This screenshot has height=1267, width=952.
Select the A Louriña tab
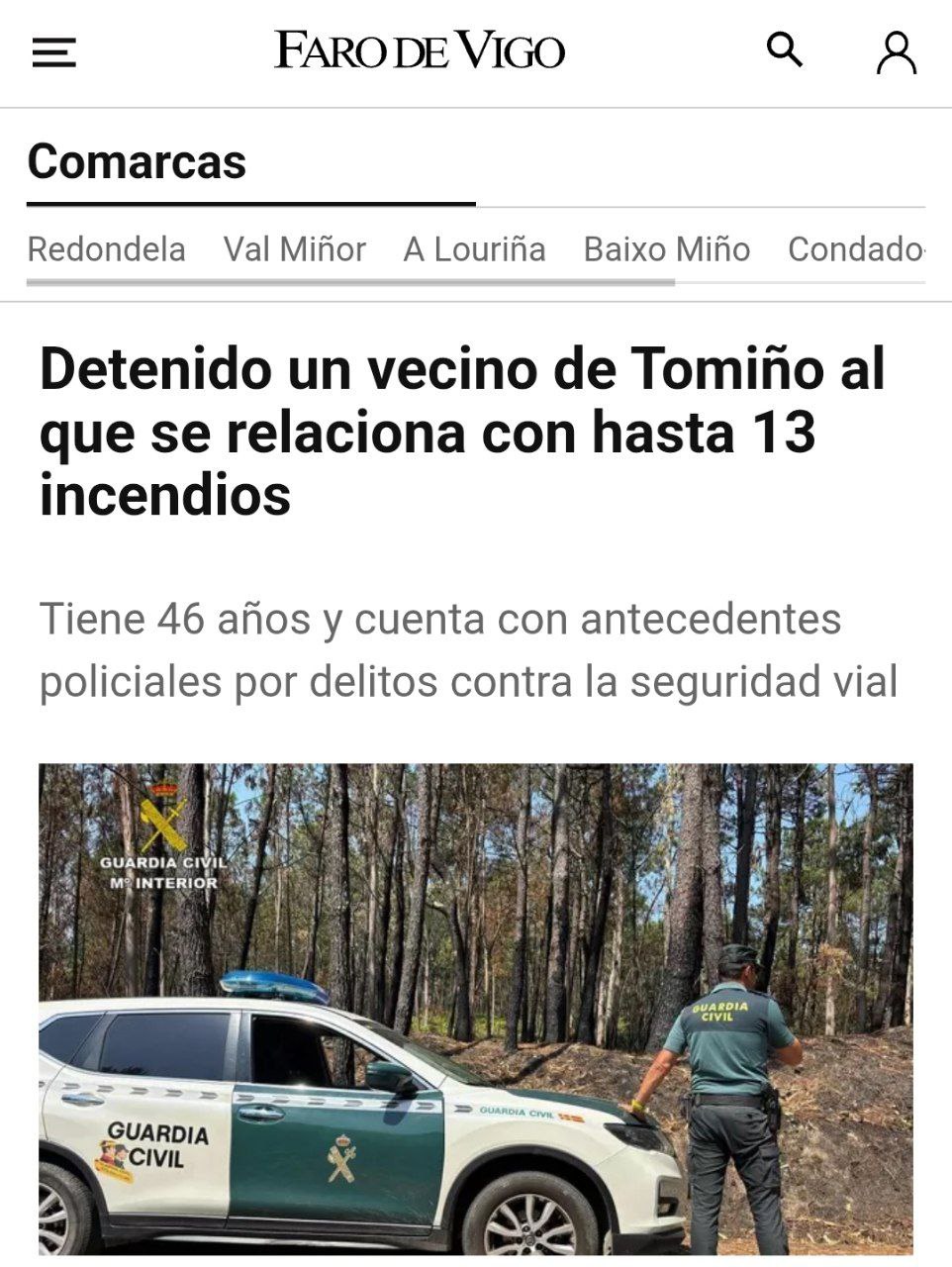click(474, 249)
